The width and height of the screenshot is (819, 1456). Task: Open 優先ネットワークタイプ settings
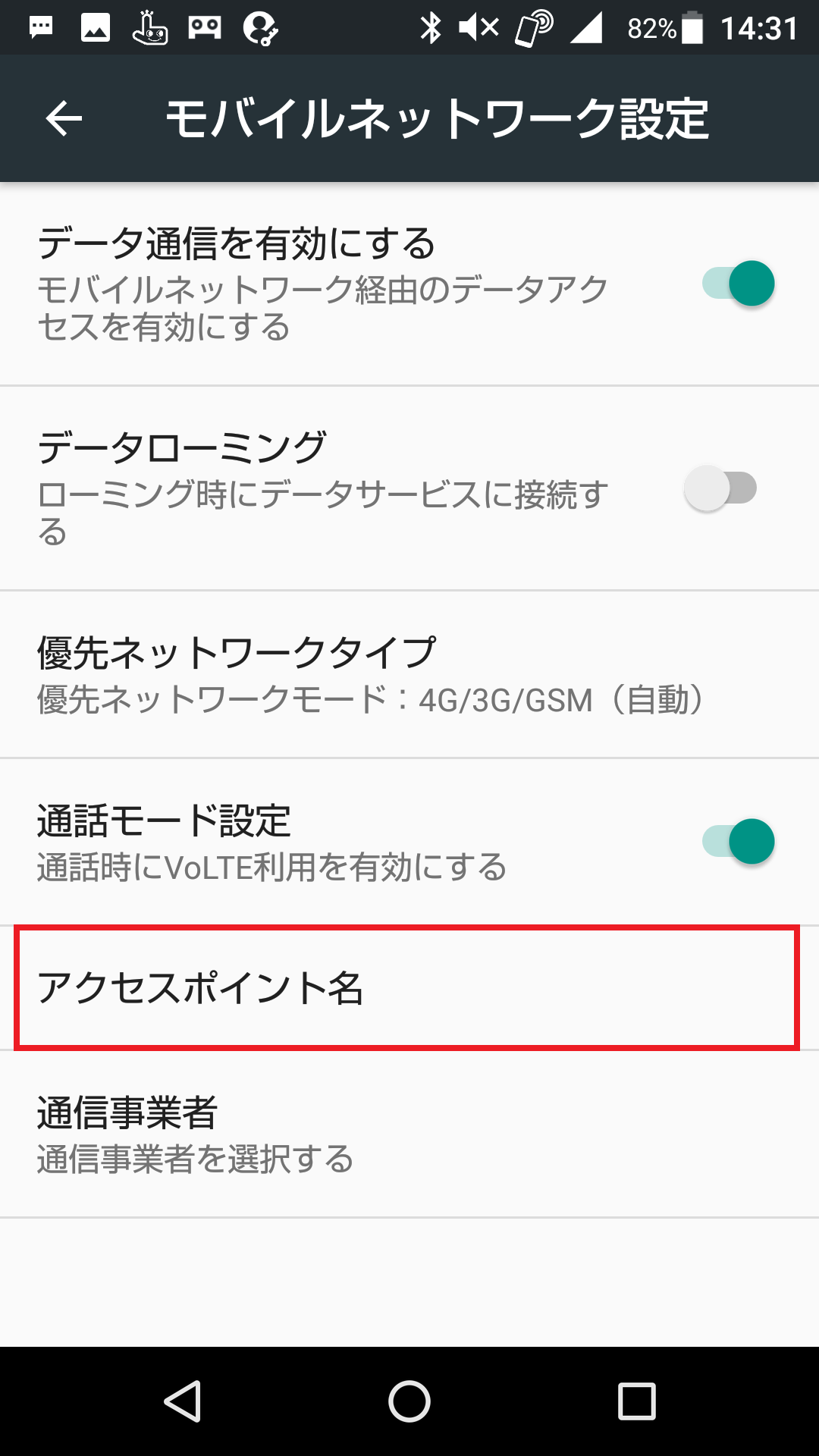(x=409, y=675)
